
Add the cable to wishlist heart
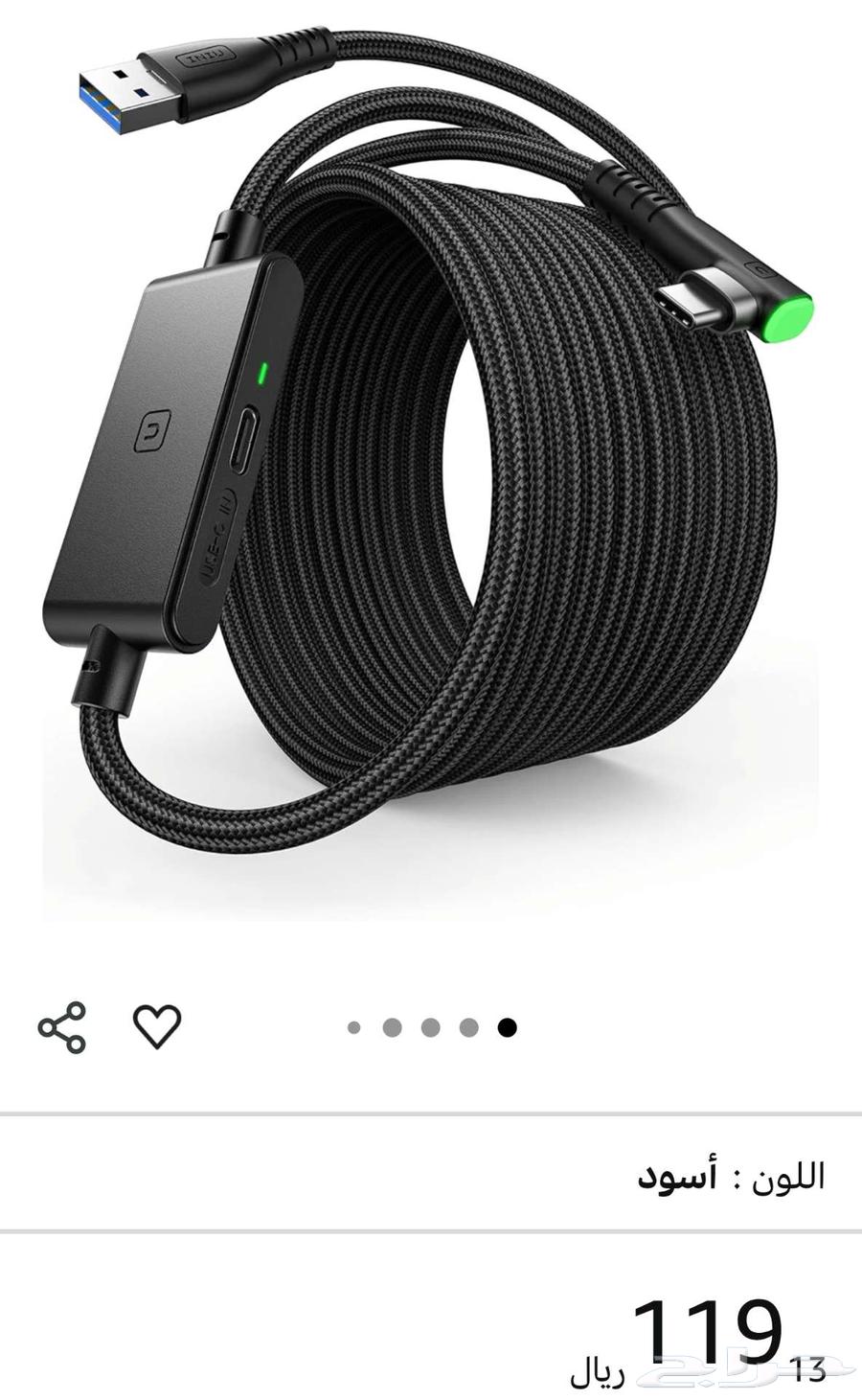tap(157, 1027)
